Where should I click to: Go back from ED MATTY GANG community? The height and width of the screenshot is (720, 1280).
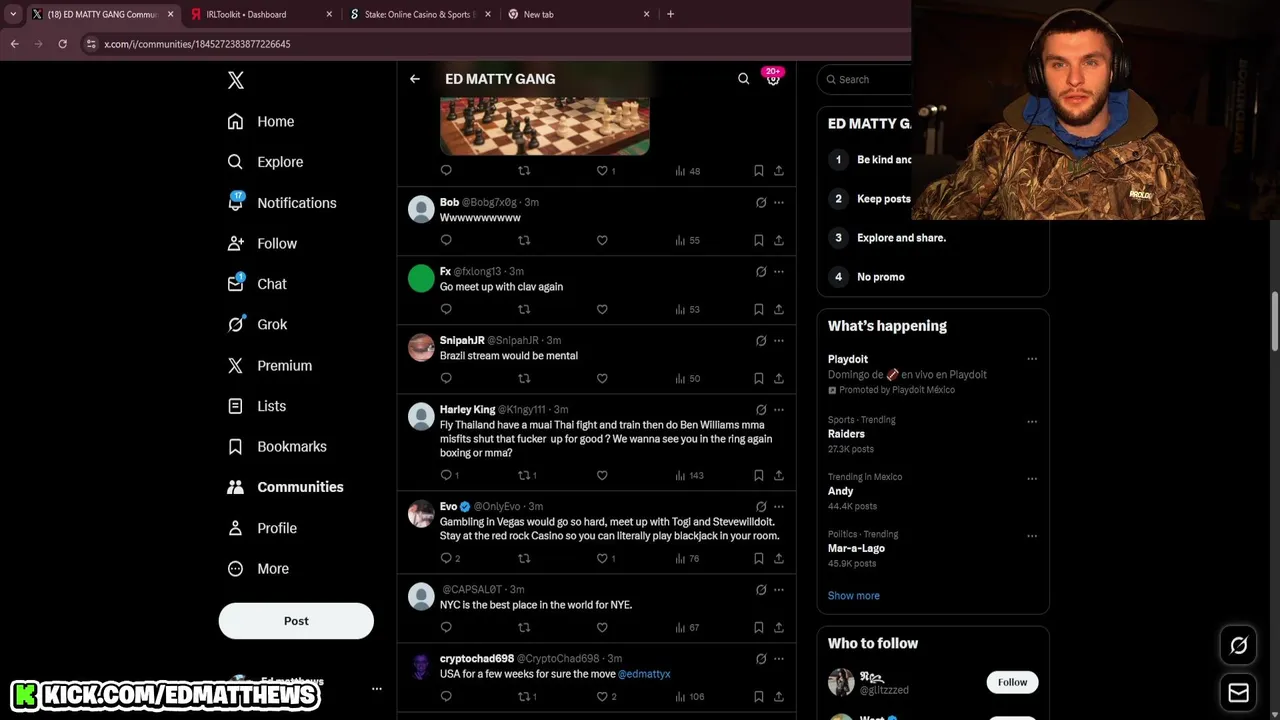point(415,79)
